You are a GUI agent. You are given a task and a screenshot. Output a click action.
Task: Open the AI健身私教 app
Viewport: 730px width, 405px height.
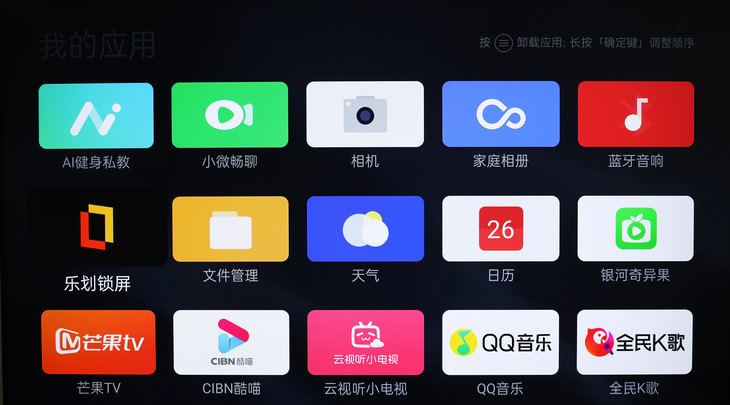point(96,116)
